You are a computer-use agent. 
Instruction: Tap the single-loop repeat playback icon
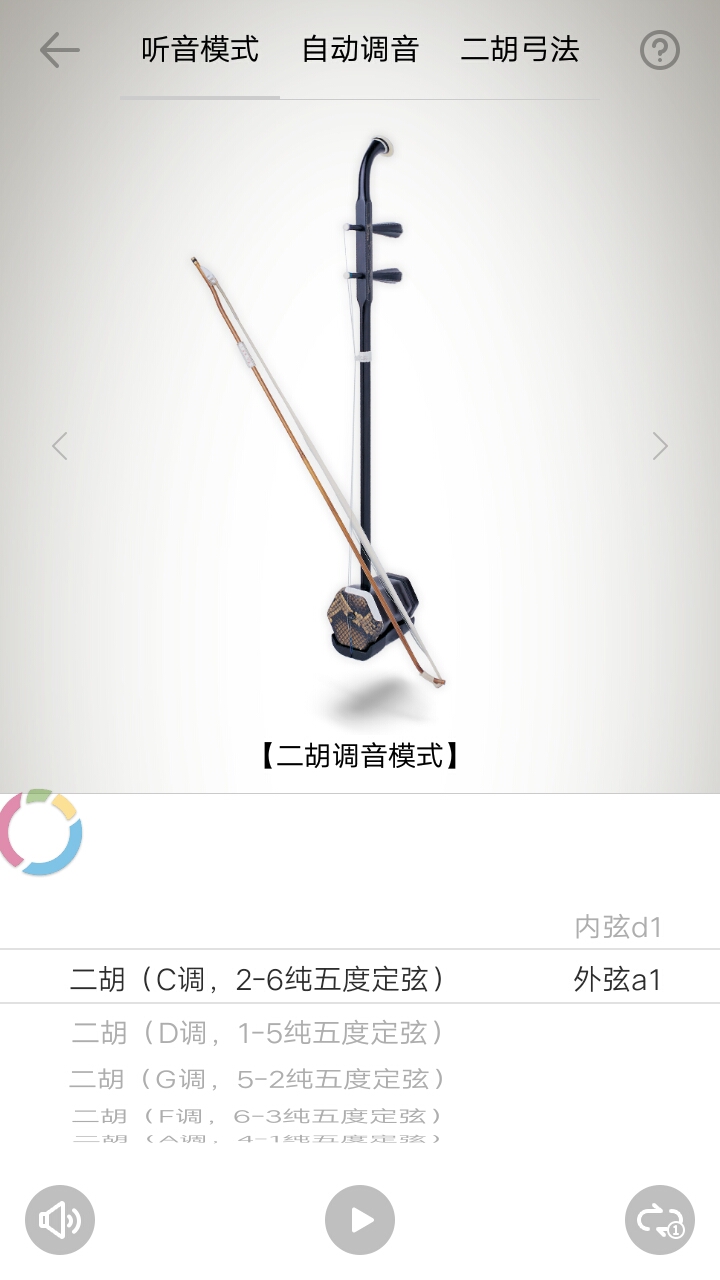tap(660, 1219)
